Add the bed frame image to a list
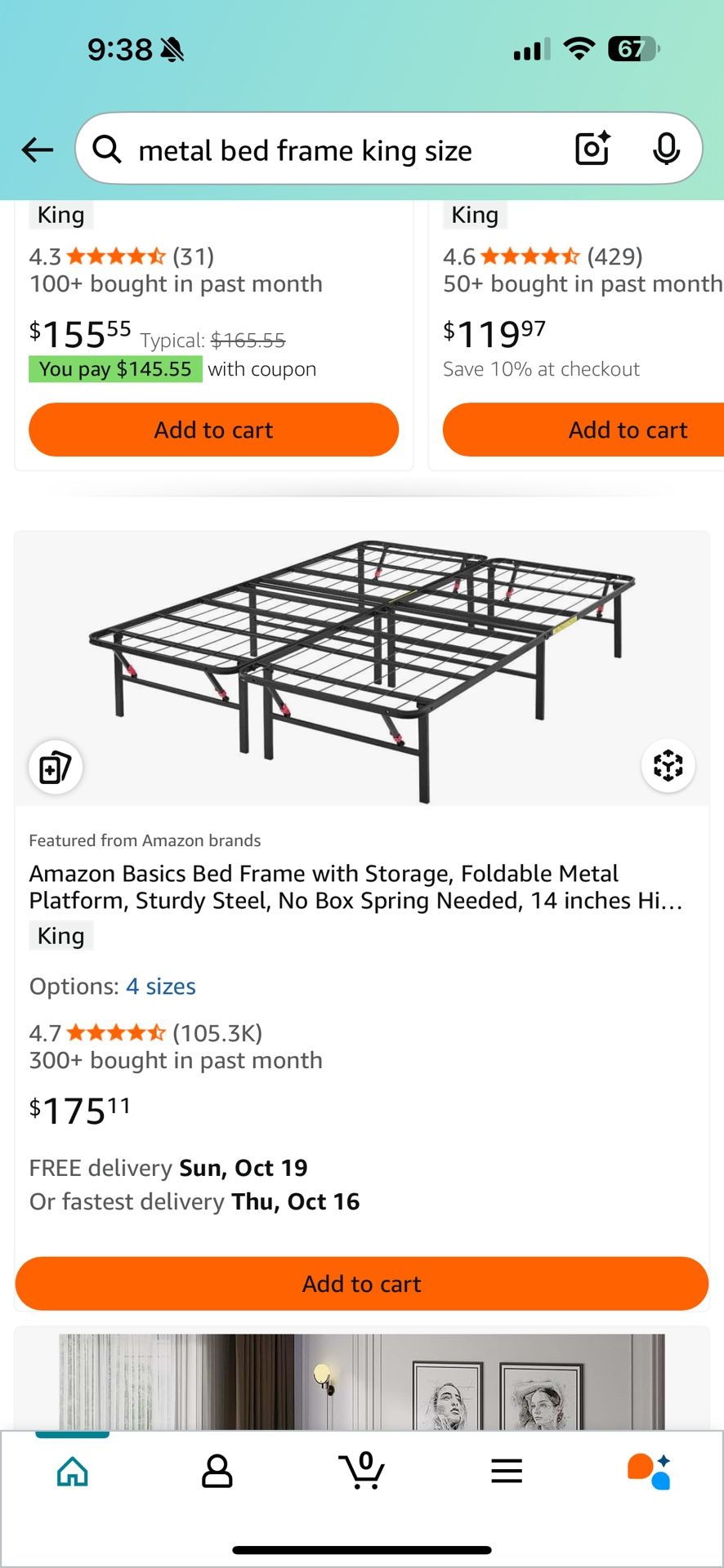This screenshot has width=724, height=1568. click(55, 767)
